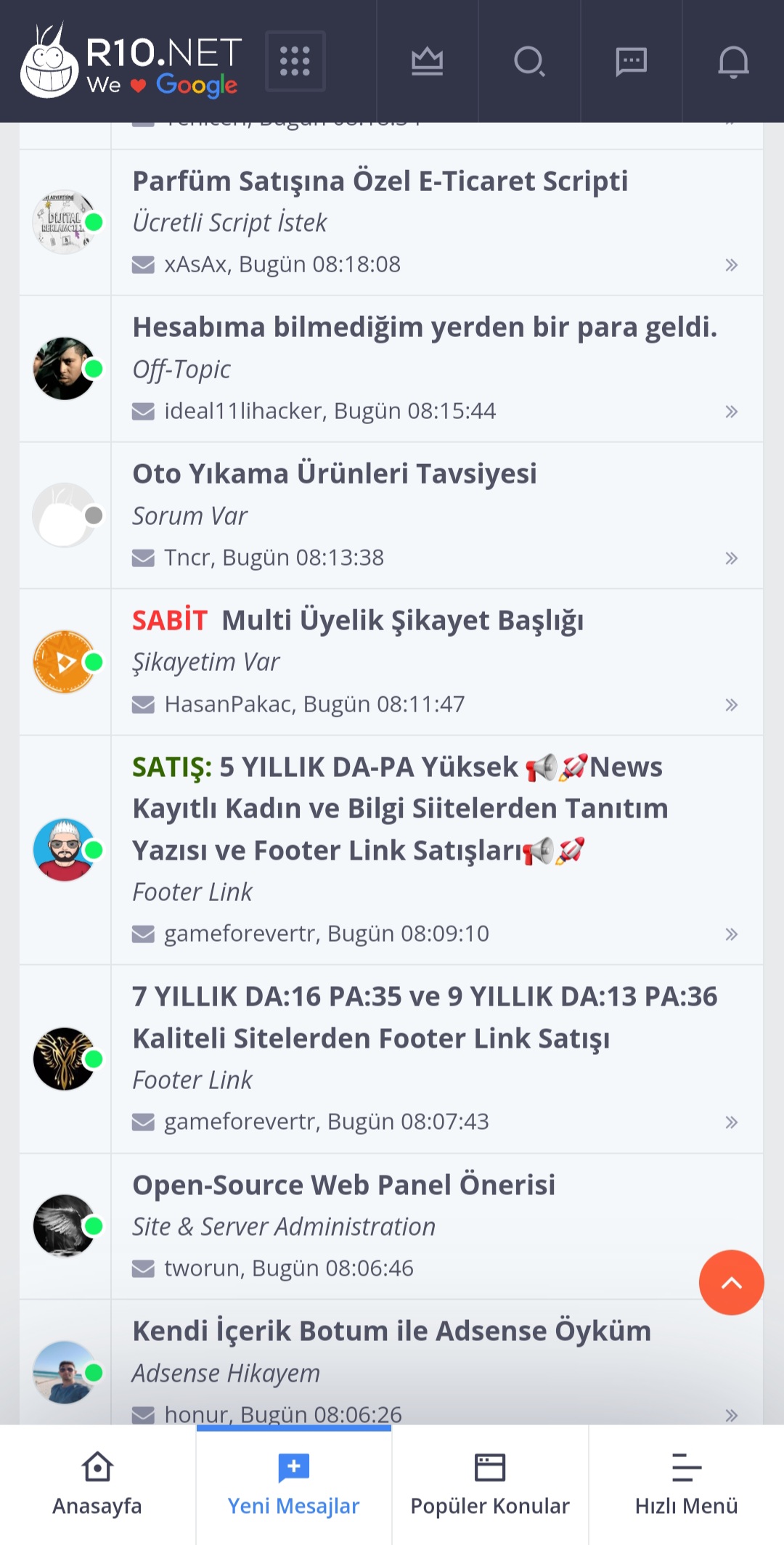Open the notifications bell

[x=733, y=61]
